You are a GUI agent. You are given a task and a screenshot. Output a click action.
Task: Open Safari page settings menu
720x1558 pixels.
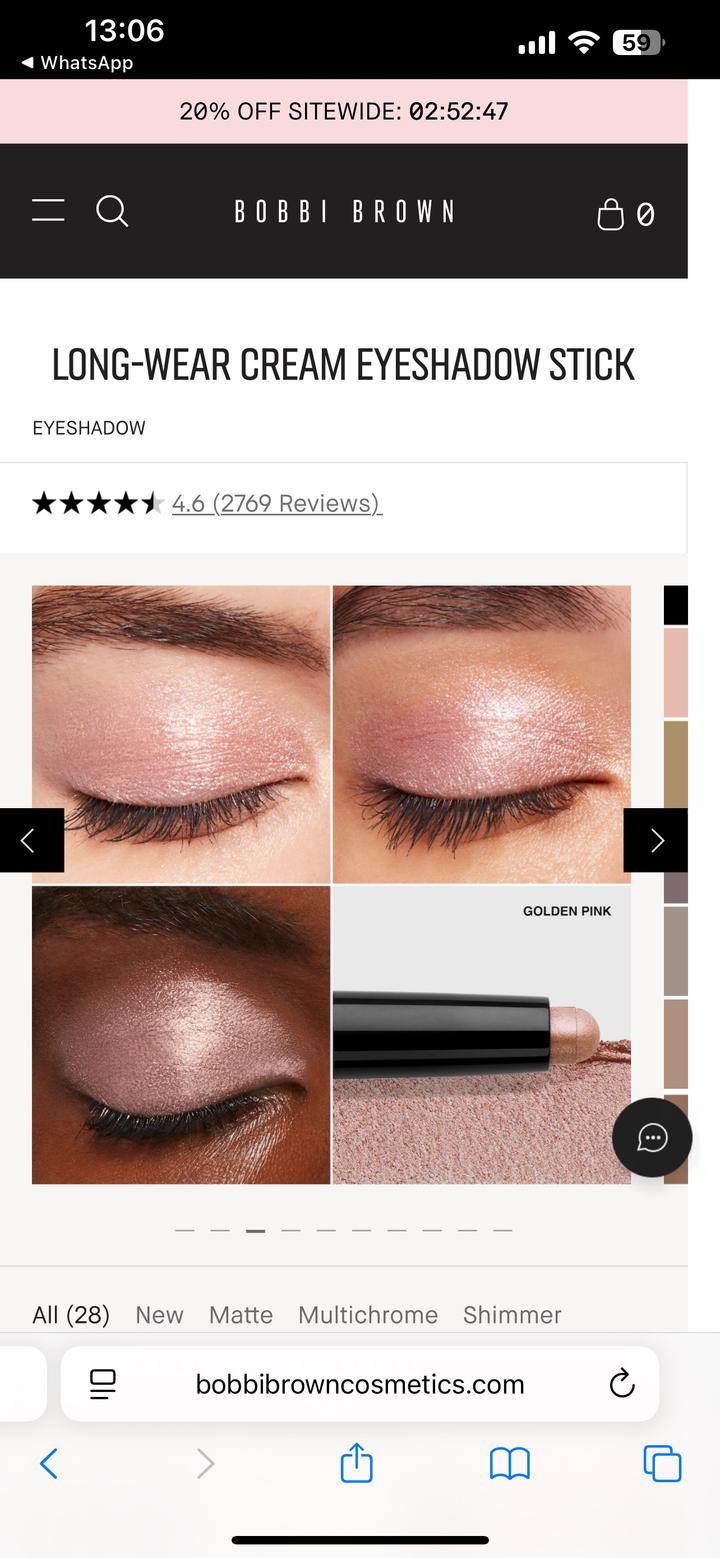click(103, 1384)
